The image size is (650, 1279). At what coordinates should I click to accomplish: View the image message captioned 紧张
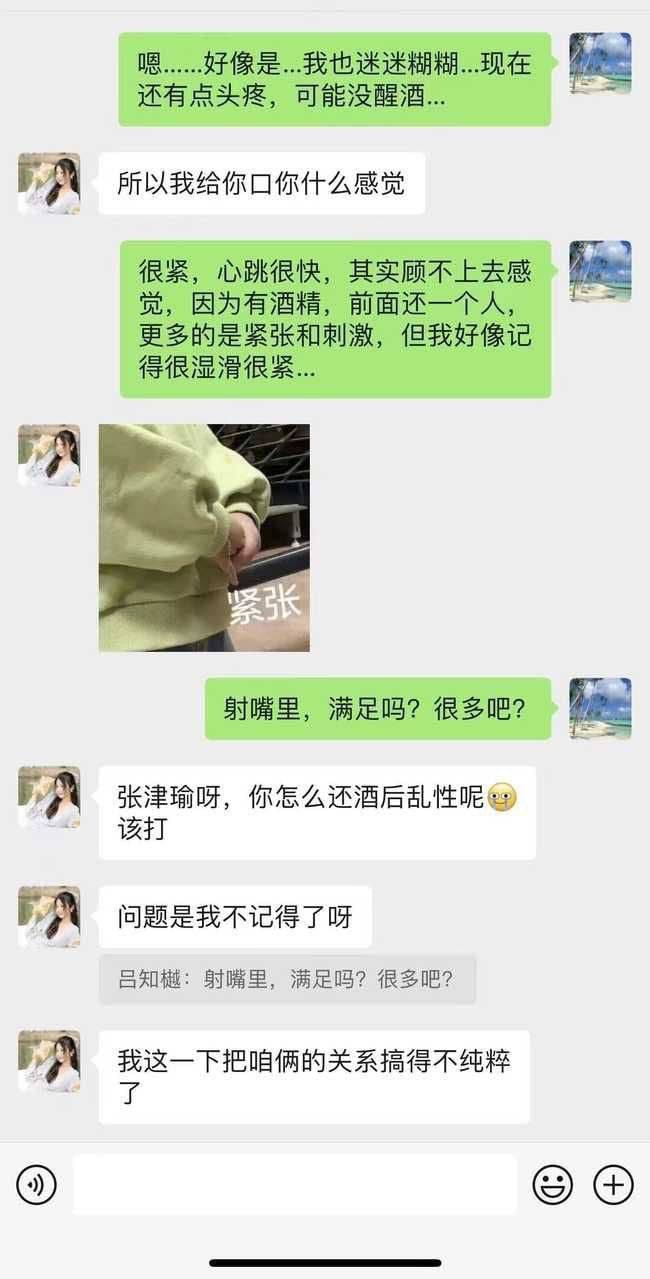pos(204,538)
